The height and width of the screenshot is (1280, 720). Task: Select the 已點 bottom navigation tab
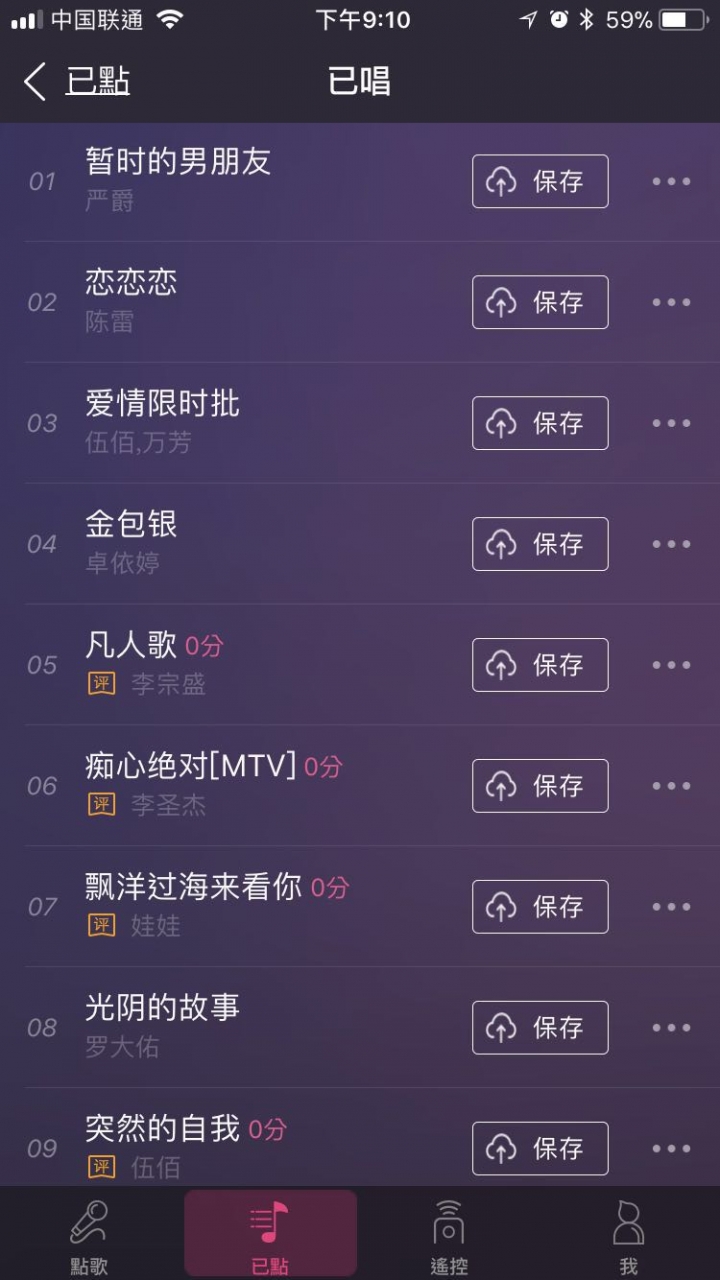coord(270,1234)
